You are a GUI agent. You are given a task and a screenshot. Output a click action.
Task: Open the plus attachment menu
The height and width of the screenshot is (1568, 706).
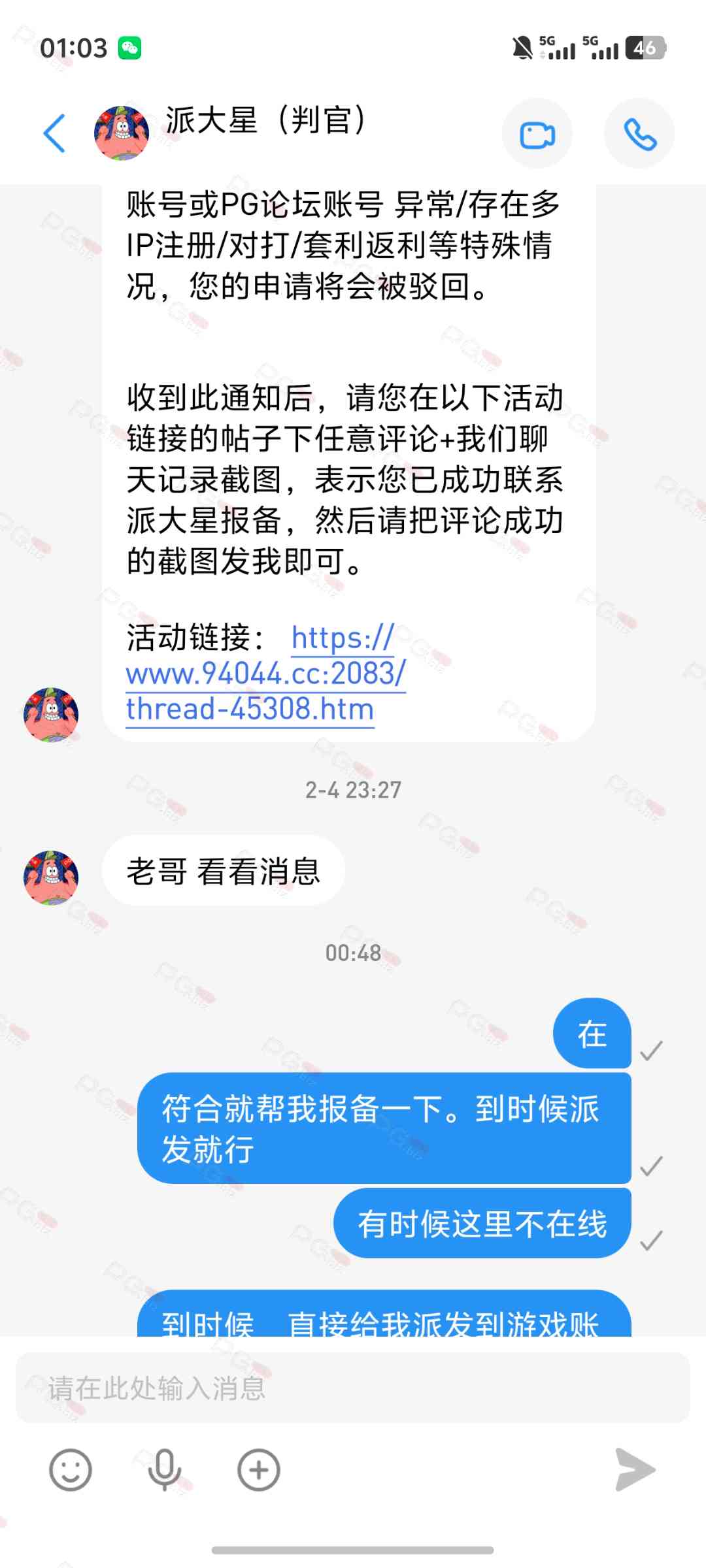pos(258,1470)
